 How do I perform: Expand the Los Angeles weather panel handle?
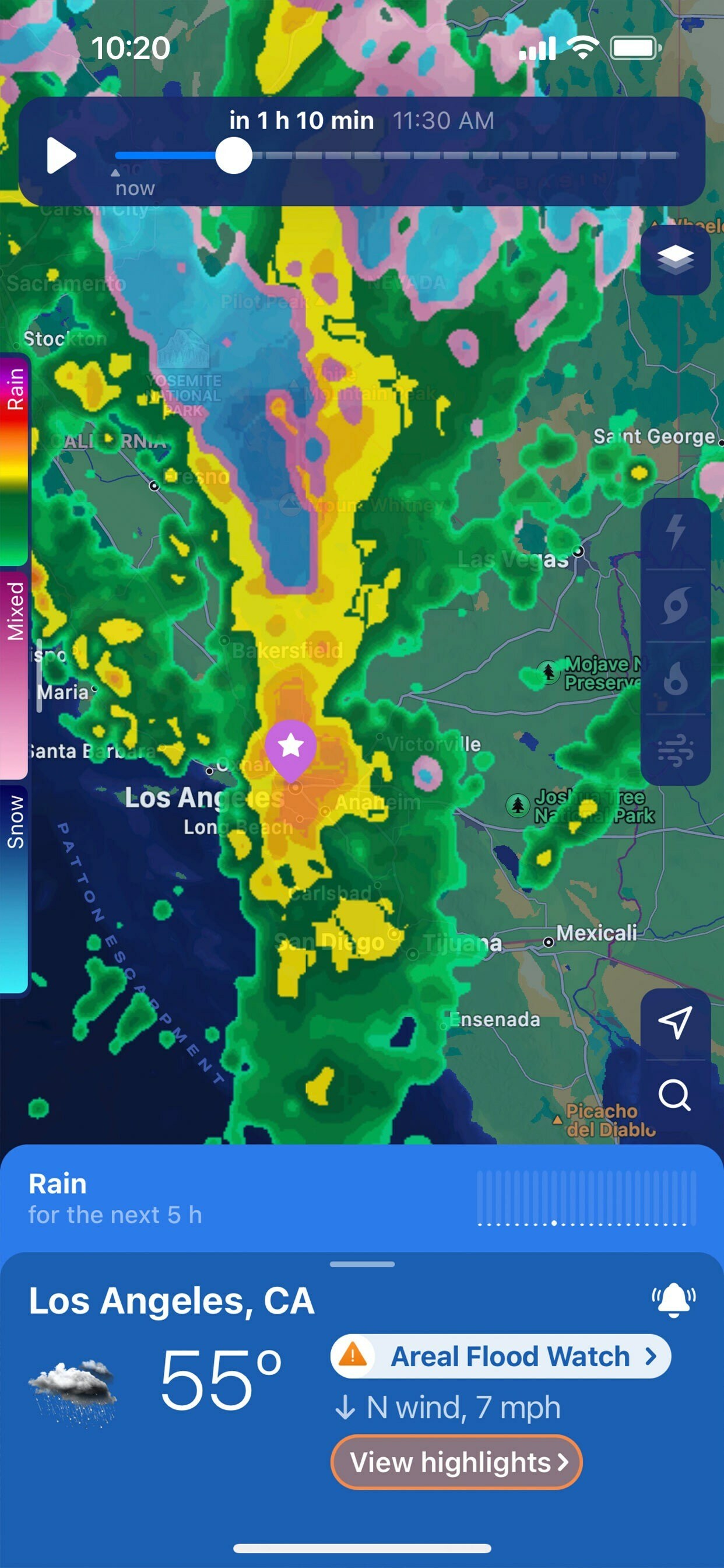[x=362, y=1264]
